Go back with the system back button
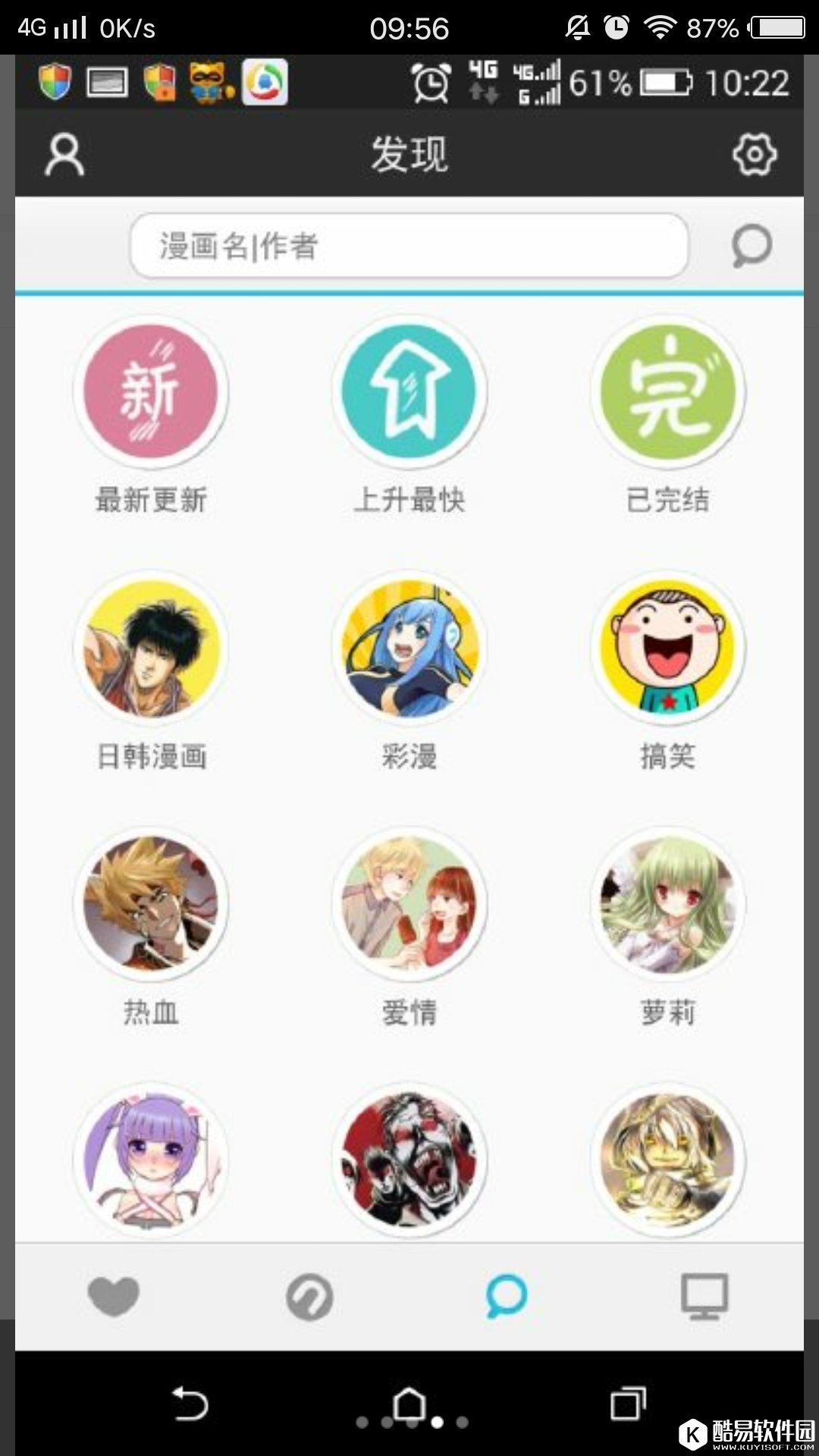Screen dimensions: 819x1456 (x=190, y=1404)
